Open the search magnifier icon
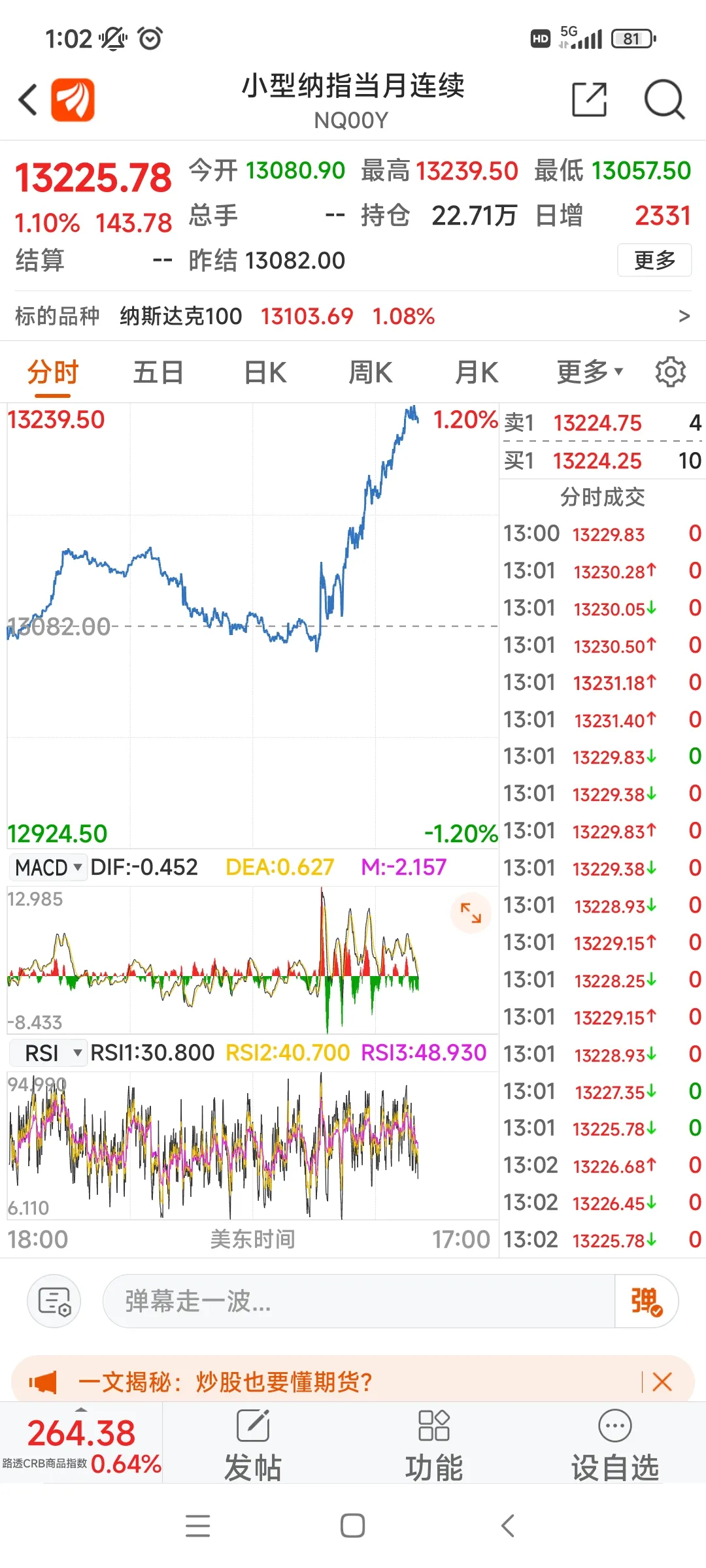 664,99
